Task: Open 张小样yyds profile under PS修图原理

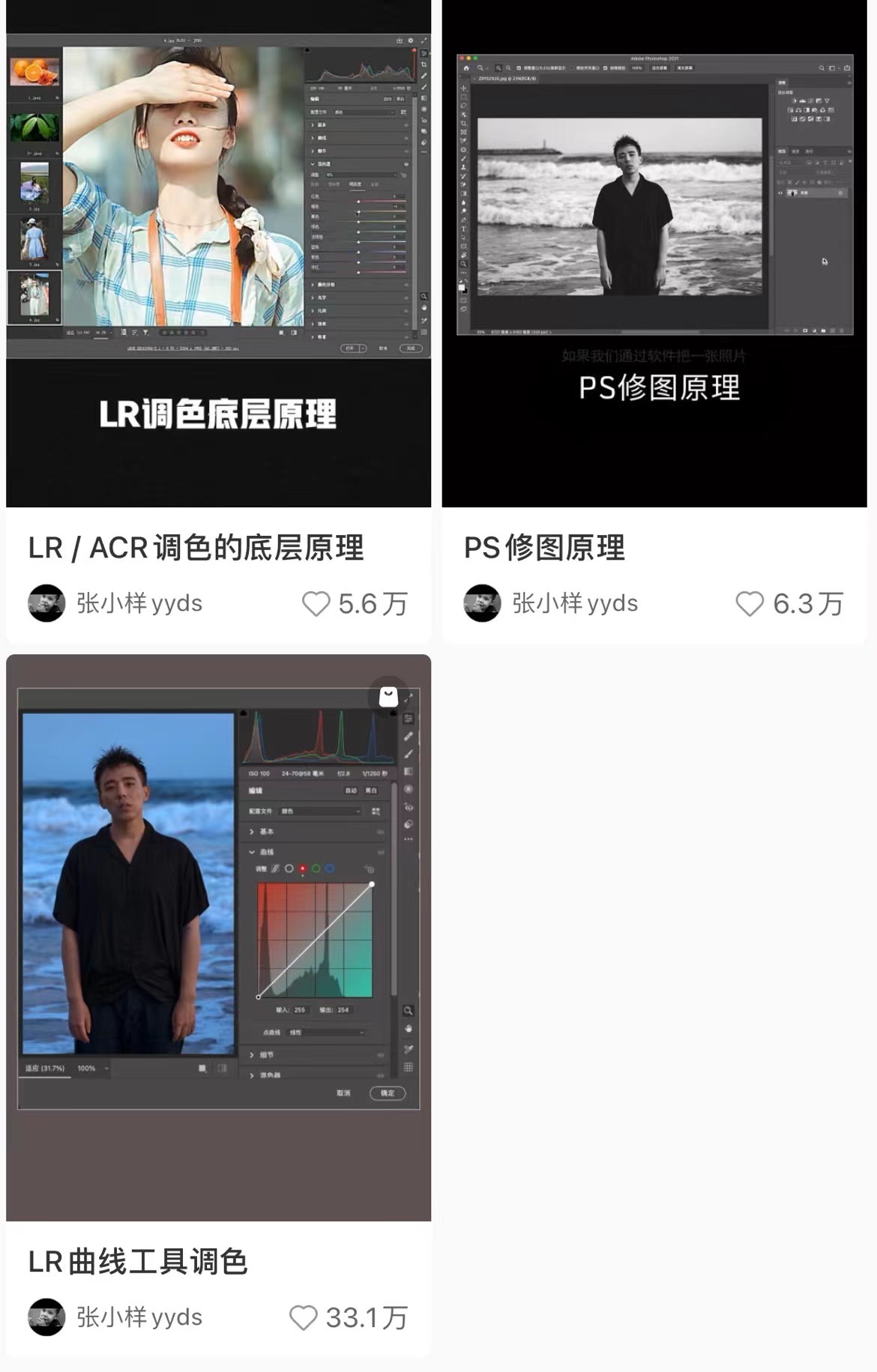Action: pyautogui.click(x=574, y=603)
